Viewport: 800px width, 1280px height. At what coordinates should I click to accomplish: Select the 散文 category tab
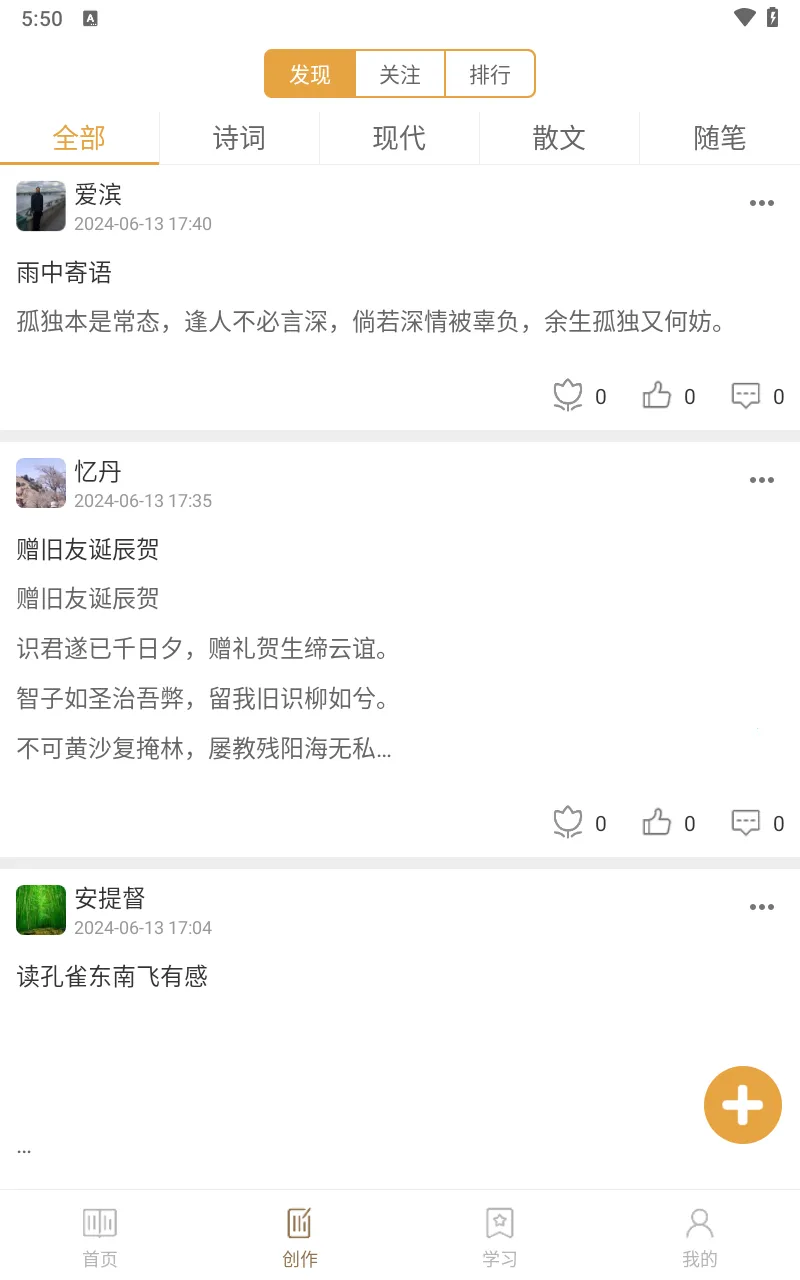[559, 138]
